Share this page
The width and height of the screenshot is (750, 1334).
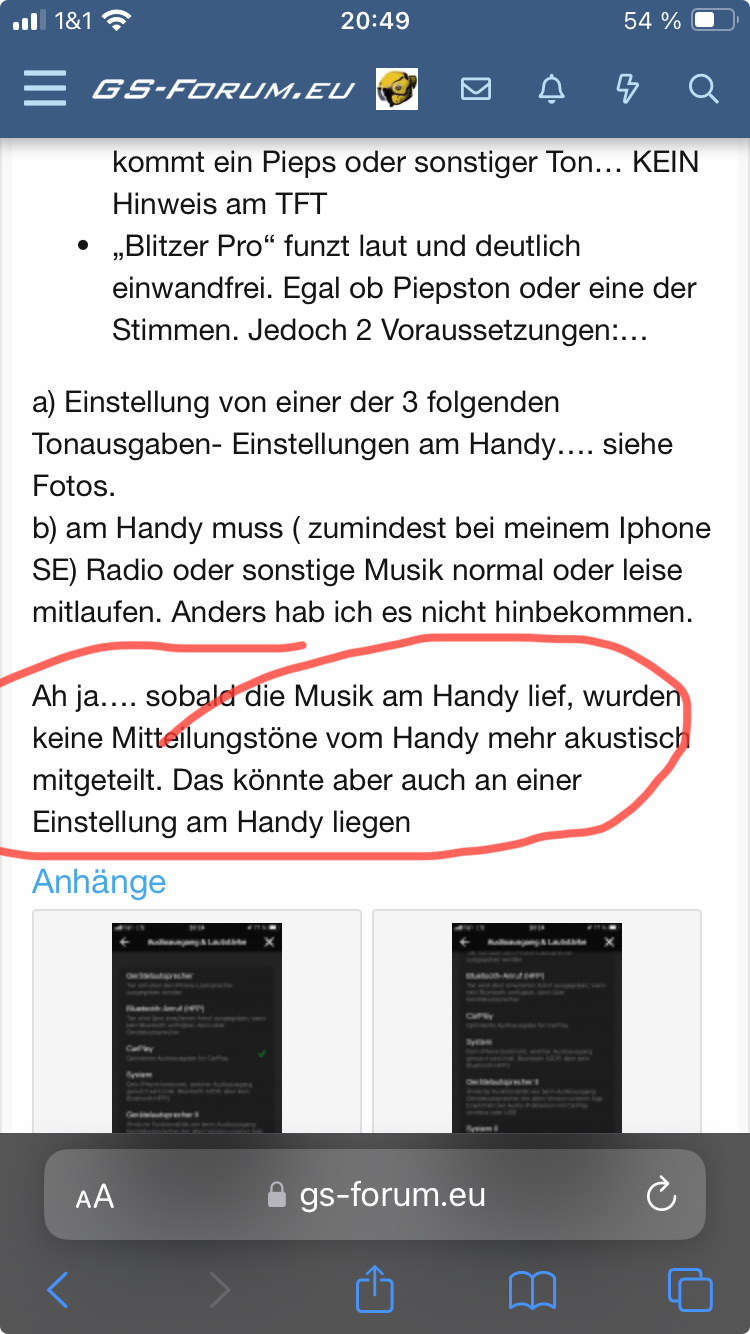click(x=375, y=1288)
